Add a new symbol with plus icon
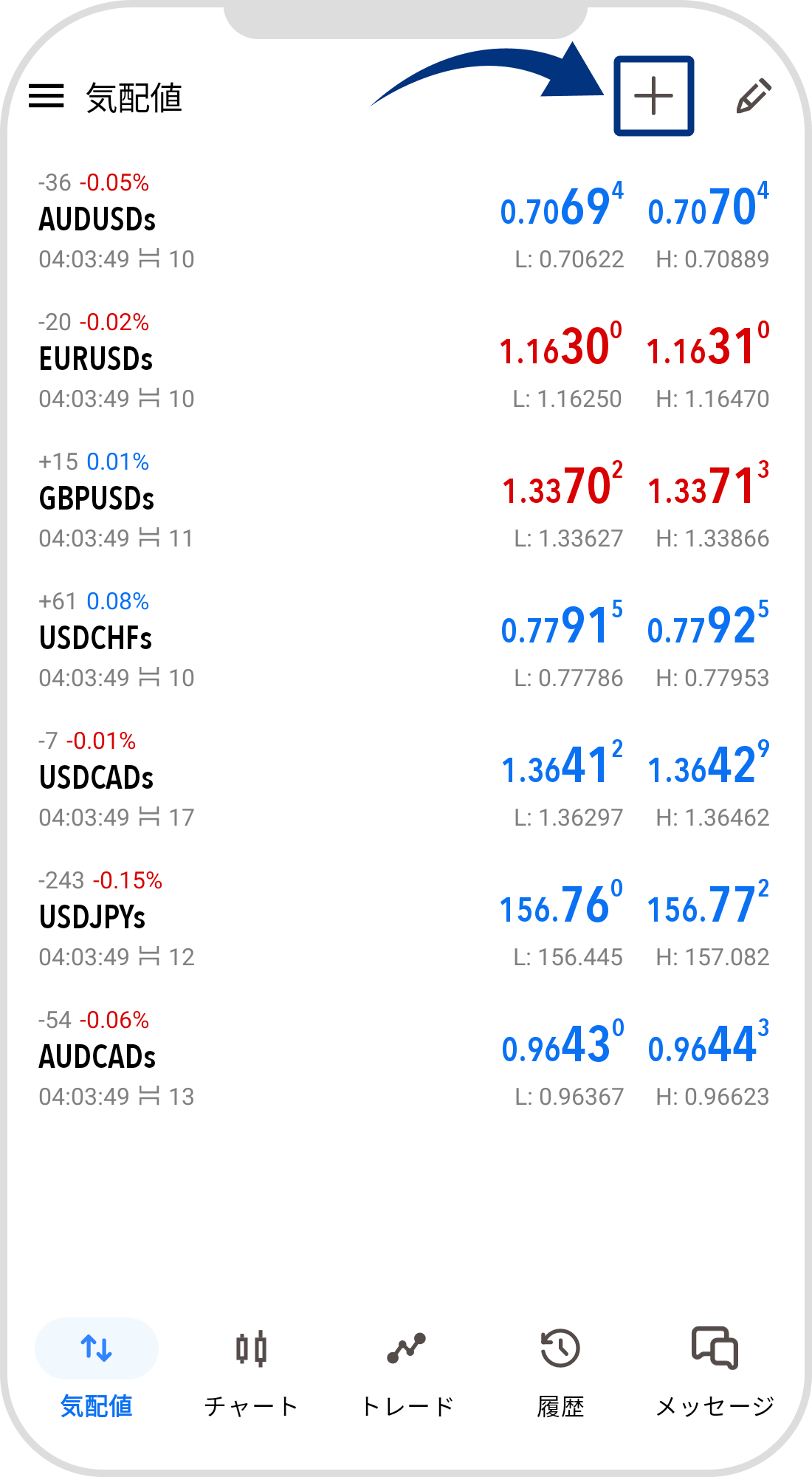 (653, 96)
